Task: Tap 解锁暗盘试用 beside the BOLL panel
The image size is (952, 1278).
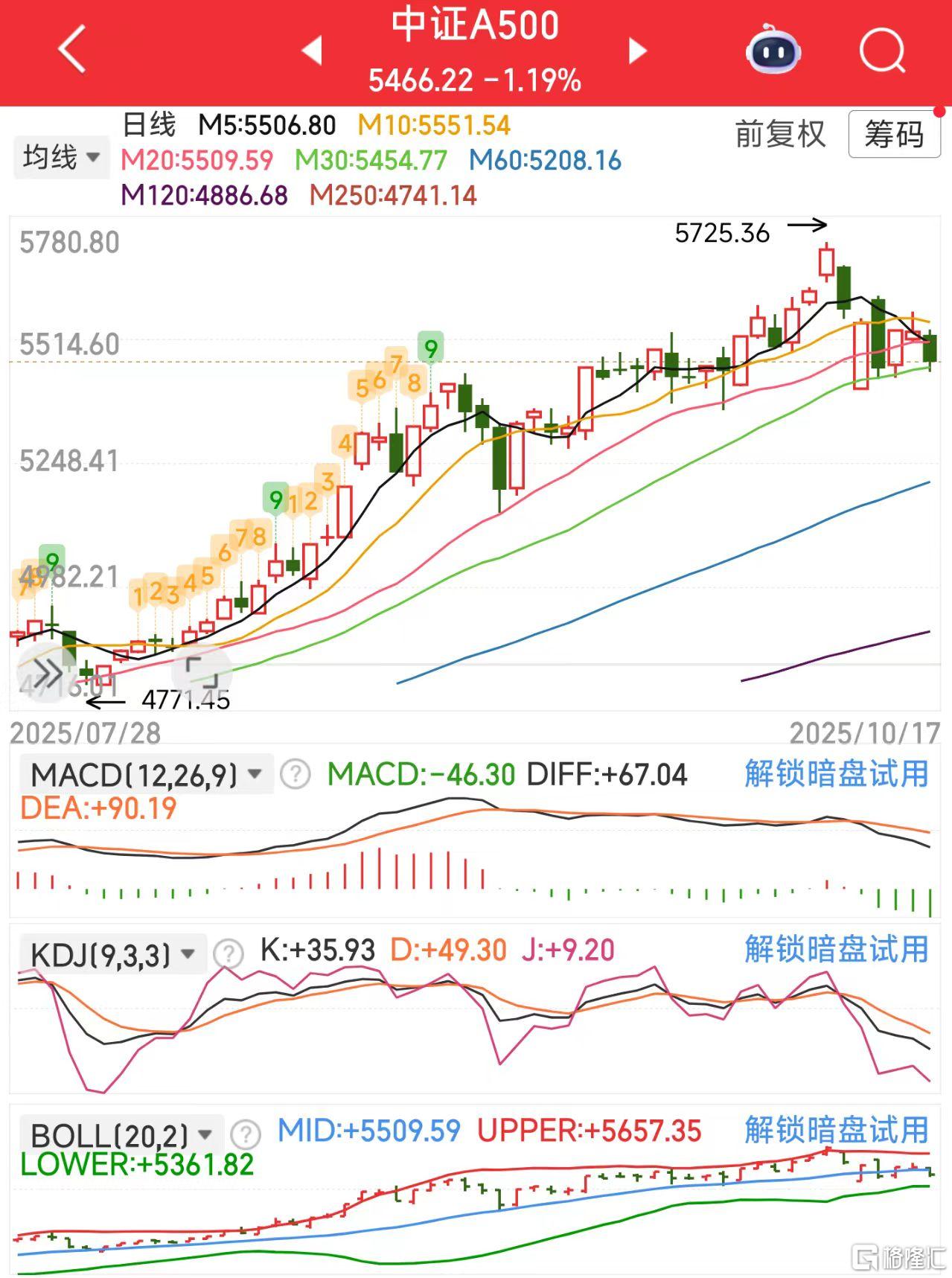Action: coord(836,1130)
